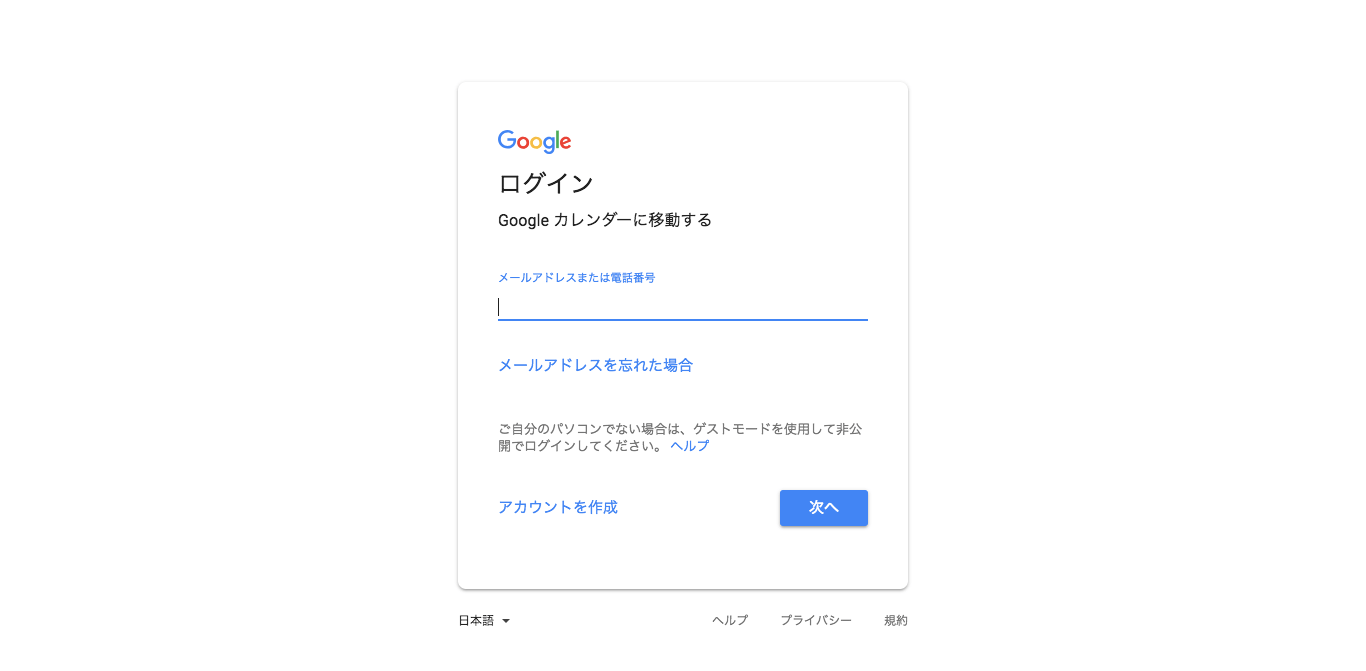1366x671 pixels.
Task: Open the メールアドレスを忘れた場合 link
Action: [x=595, y=365]
